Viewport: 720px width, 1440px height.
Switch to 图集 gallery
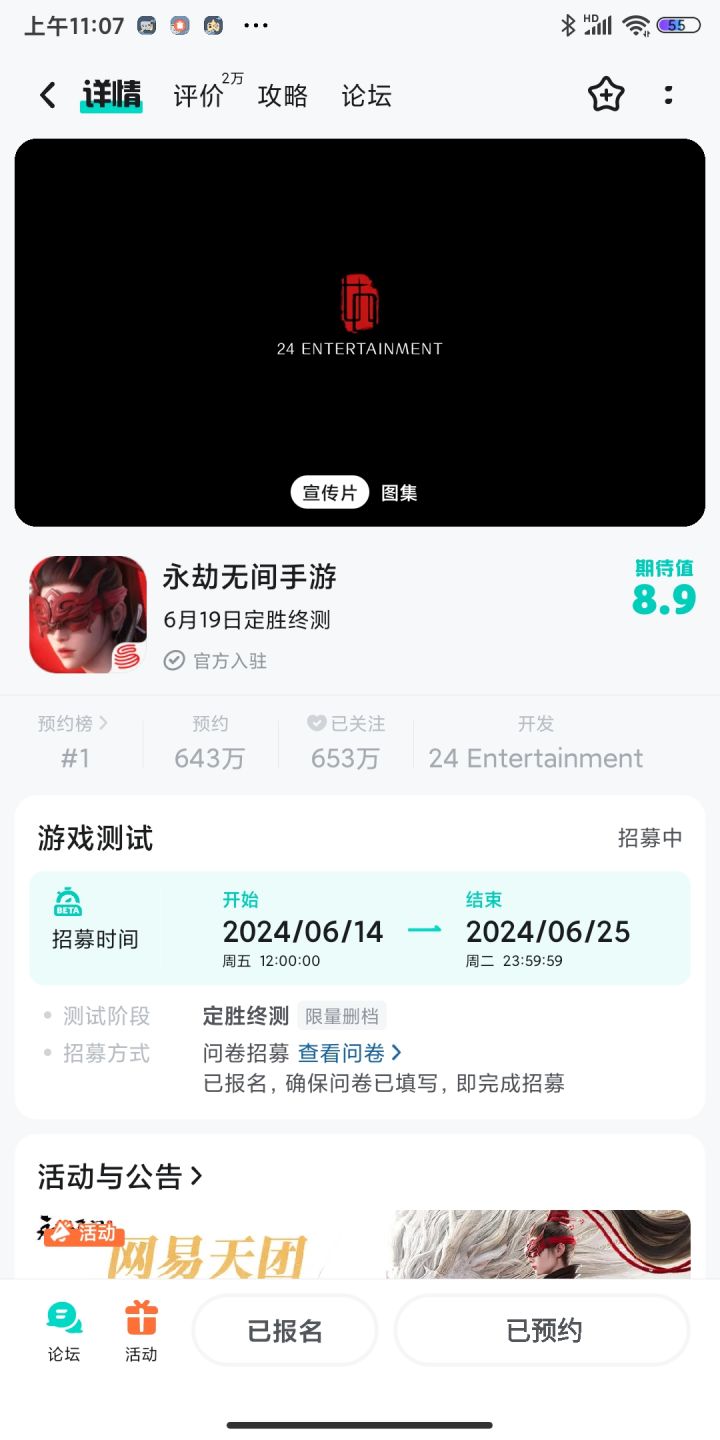click(x=399, y=492)
